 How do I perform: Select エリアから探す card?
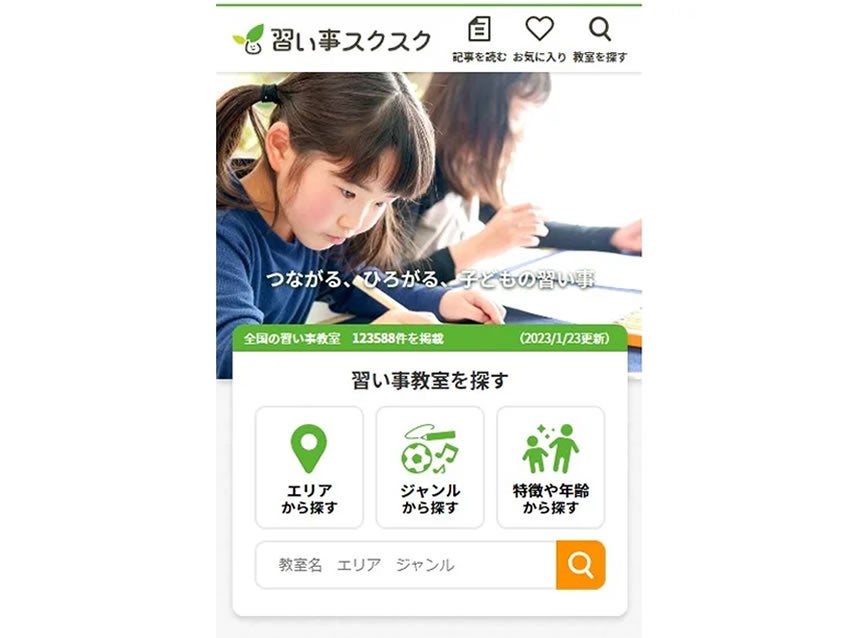tap(309, 467)
